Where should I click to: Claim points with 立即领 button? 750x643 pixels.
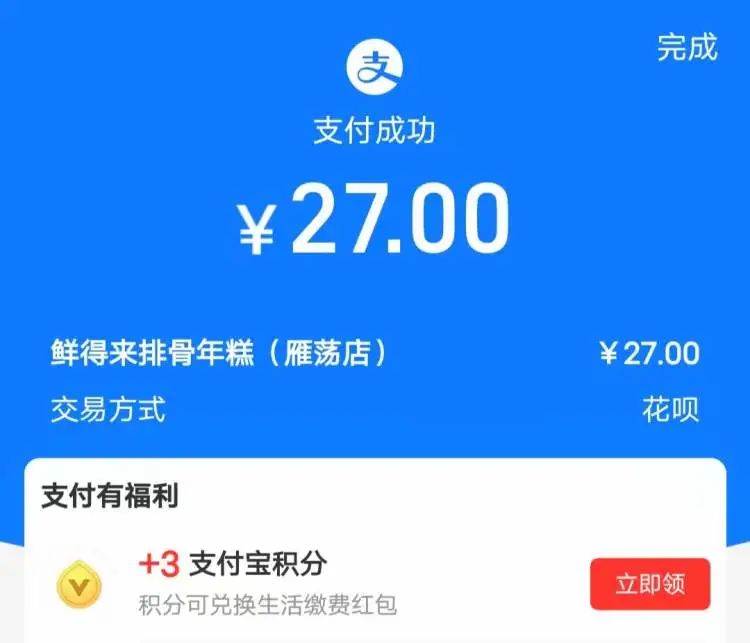click(650, 584)
